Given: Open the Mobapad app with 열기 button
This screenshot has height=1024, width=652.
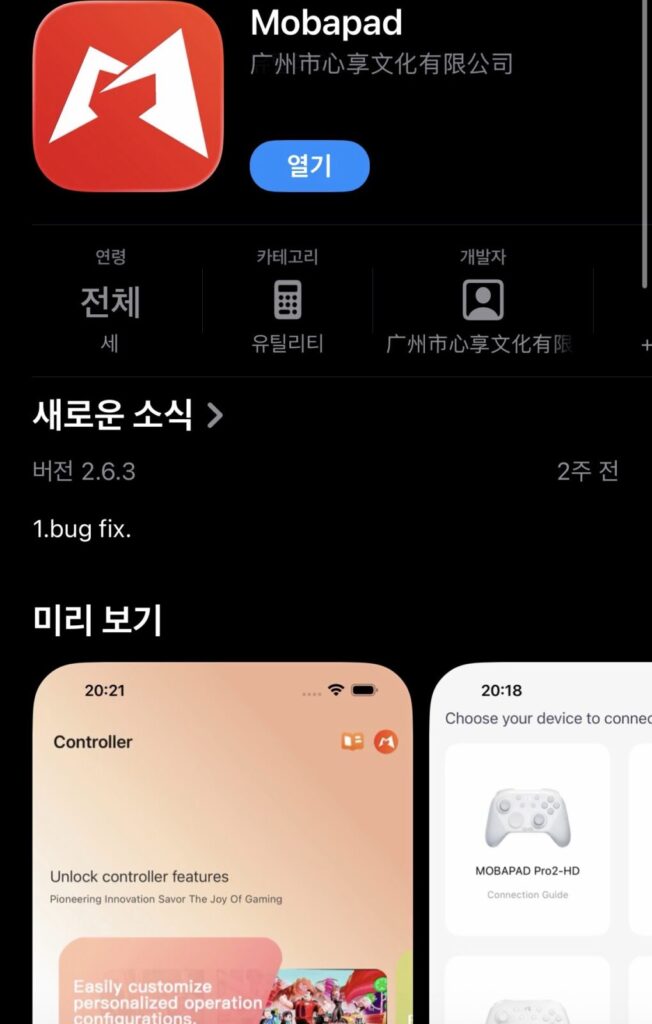Looking at the screenshot, I should coord(309,166).
